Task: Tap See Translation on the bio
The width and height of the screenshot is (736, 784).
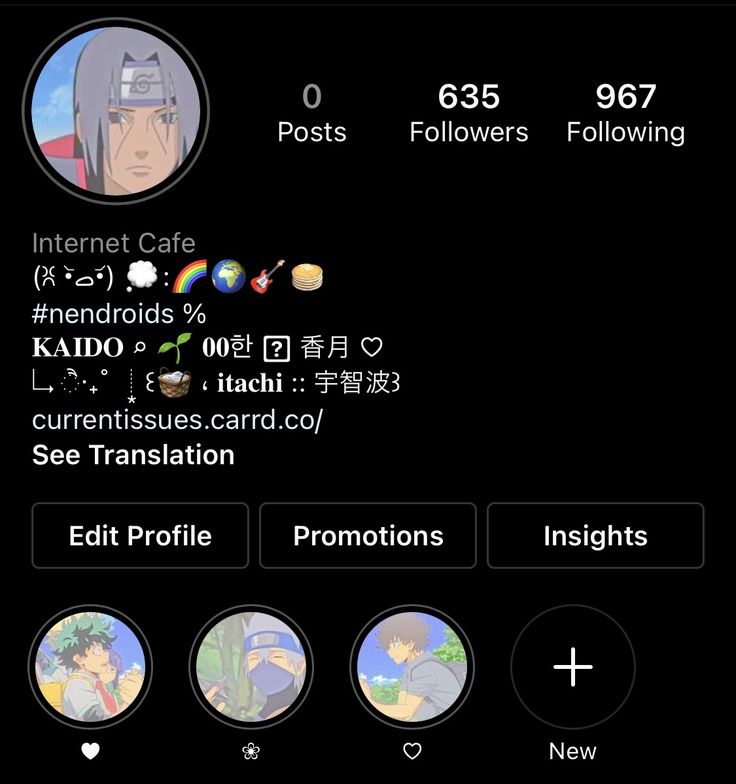Action: [x=133, y=456]
